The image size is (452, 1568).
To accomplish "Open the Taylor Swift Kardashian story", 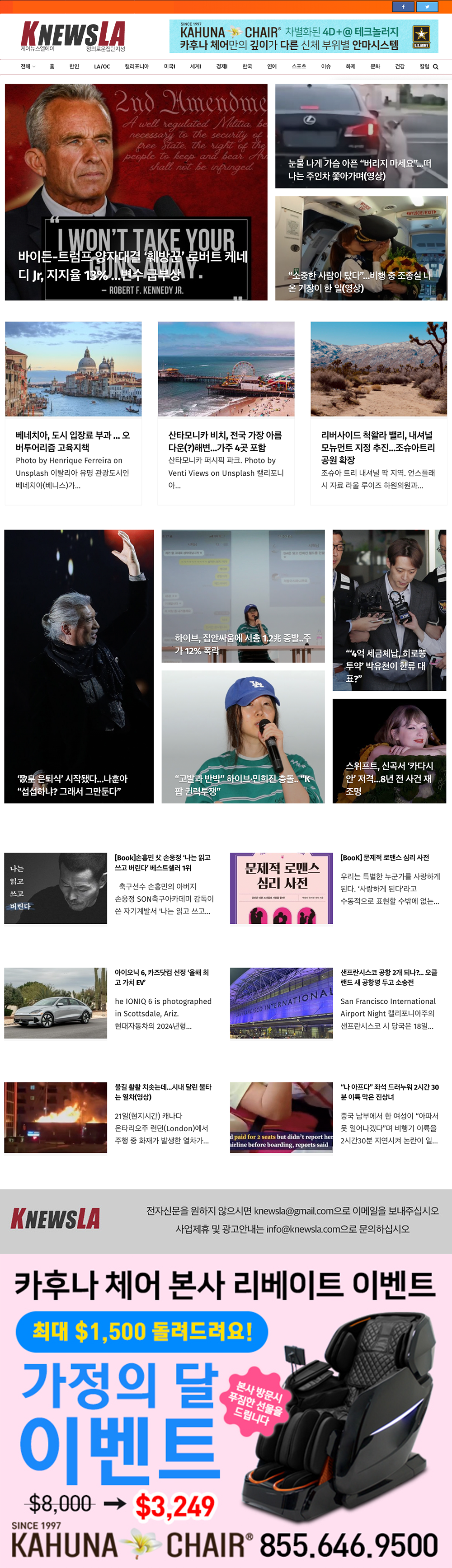I will pos(389,777).
